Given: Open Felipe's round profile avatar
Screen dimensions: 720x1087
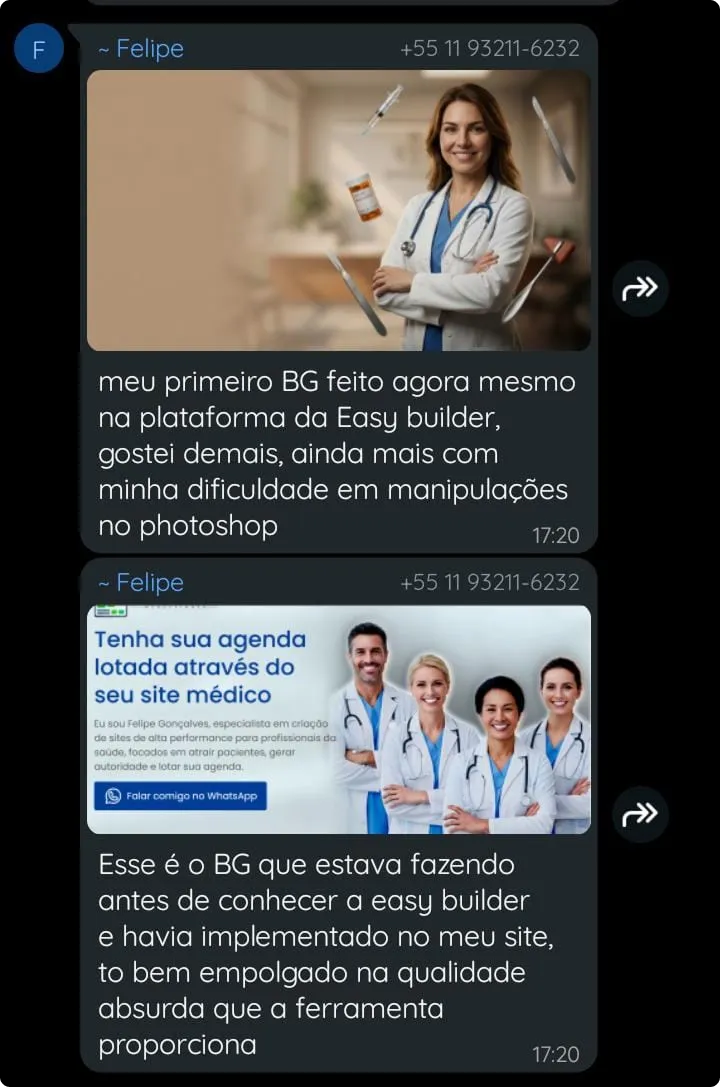Looking at the screenshot, I should 39,50.
